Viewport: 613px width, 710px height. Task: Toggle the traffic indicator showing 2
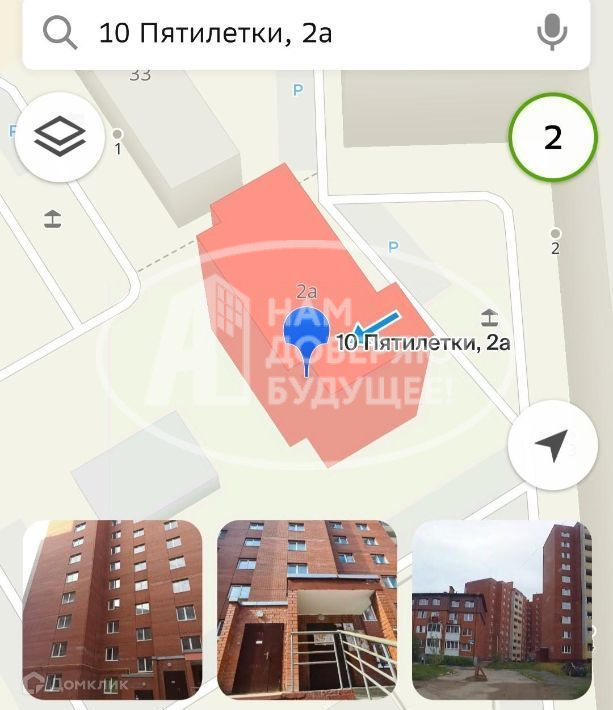click(552, 137)
